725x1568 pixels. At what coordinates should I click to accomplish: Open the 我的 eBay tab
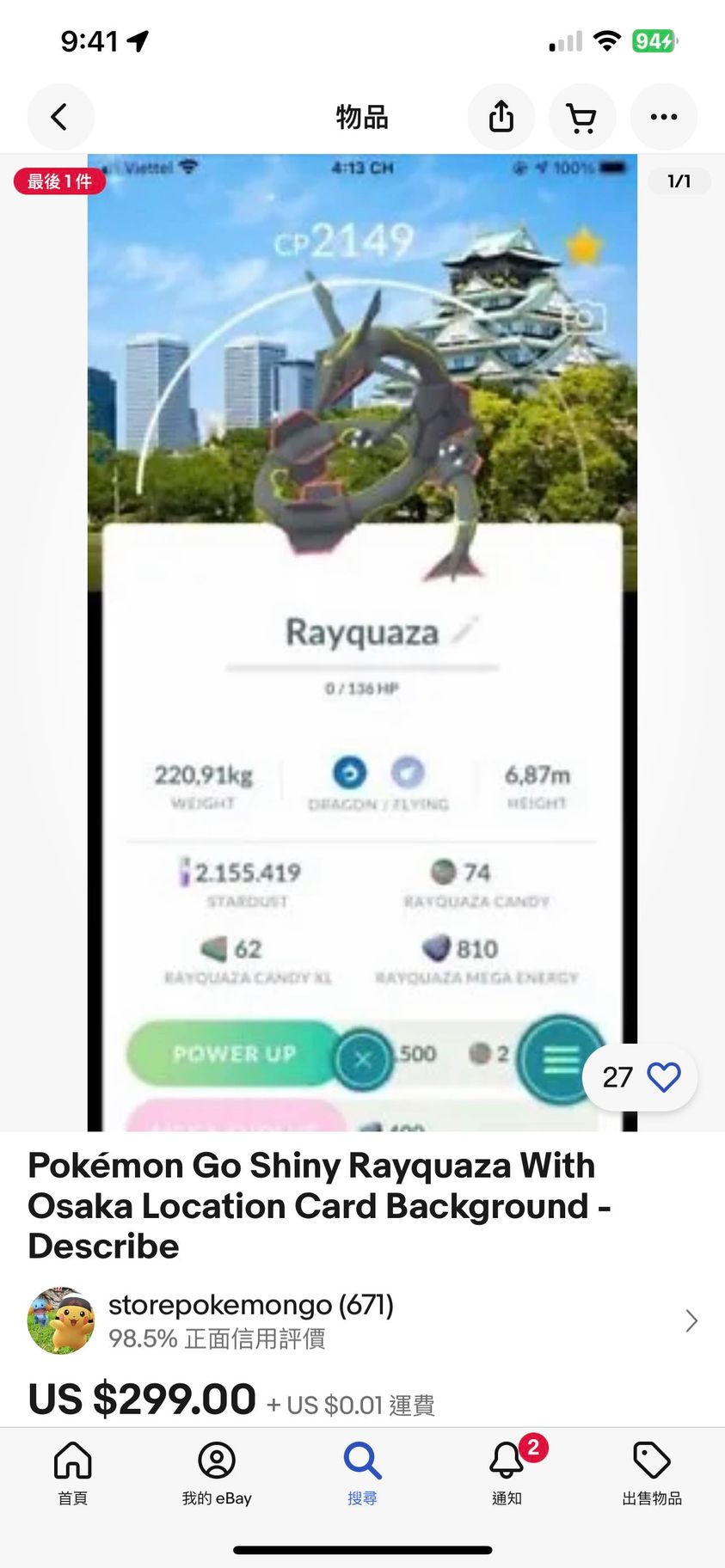pos(217,1473)
